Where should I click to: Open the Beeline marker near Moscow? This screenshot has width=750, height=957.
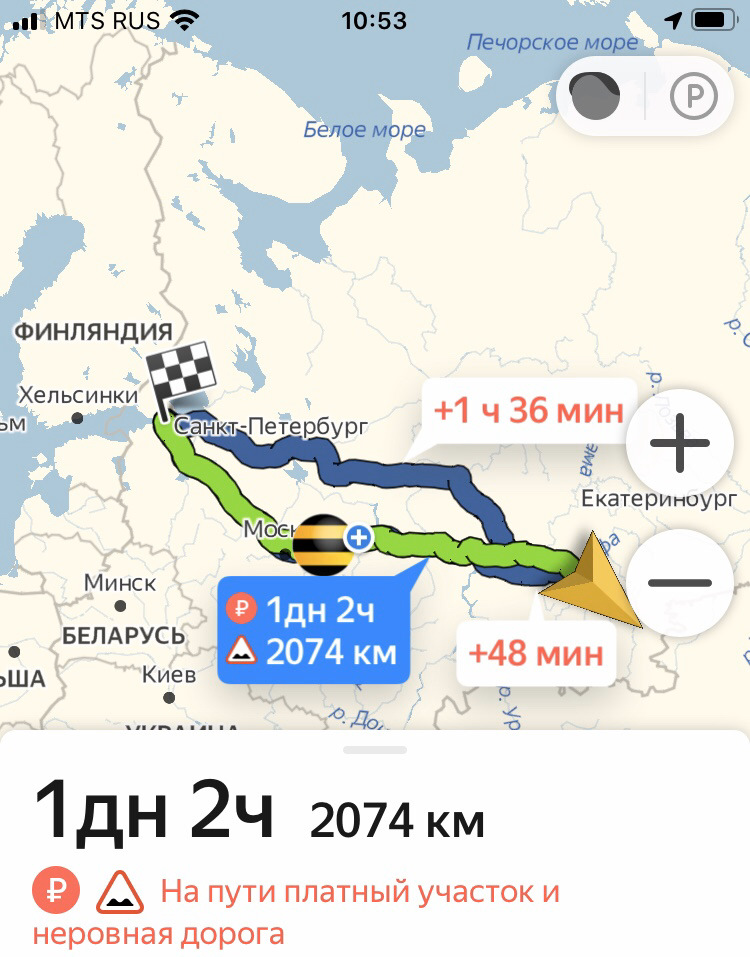tap(323, 545)
